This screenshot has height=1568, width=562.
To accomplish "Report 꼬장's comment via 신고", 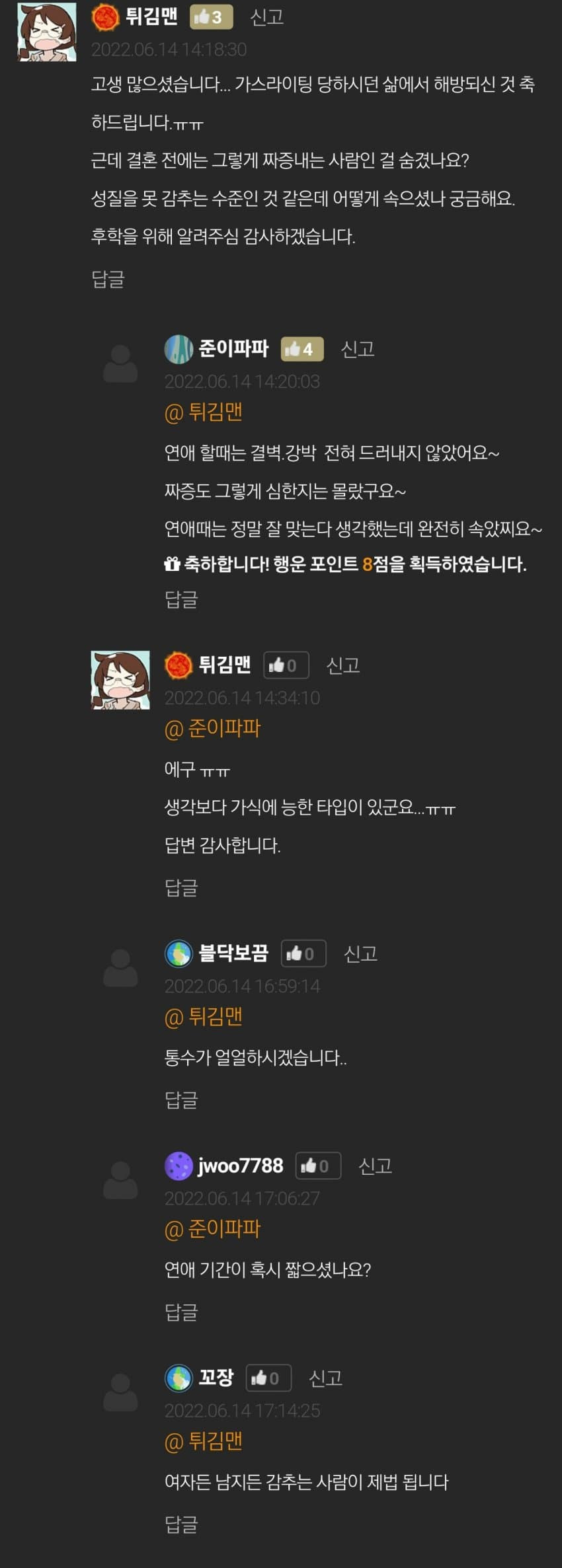I will pos(325,1378).
